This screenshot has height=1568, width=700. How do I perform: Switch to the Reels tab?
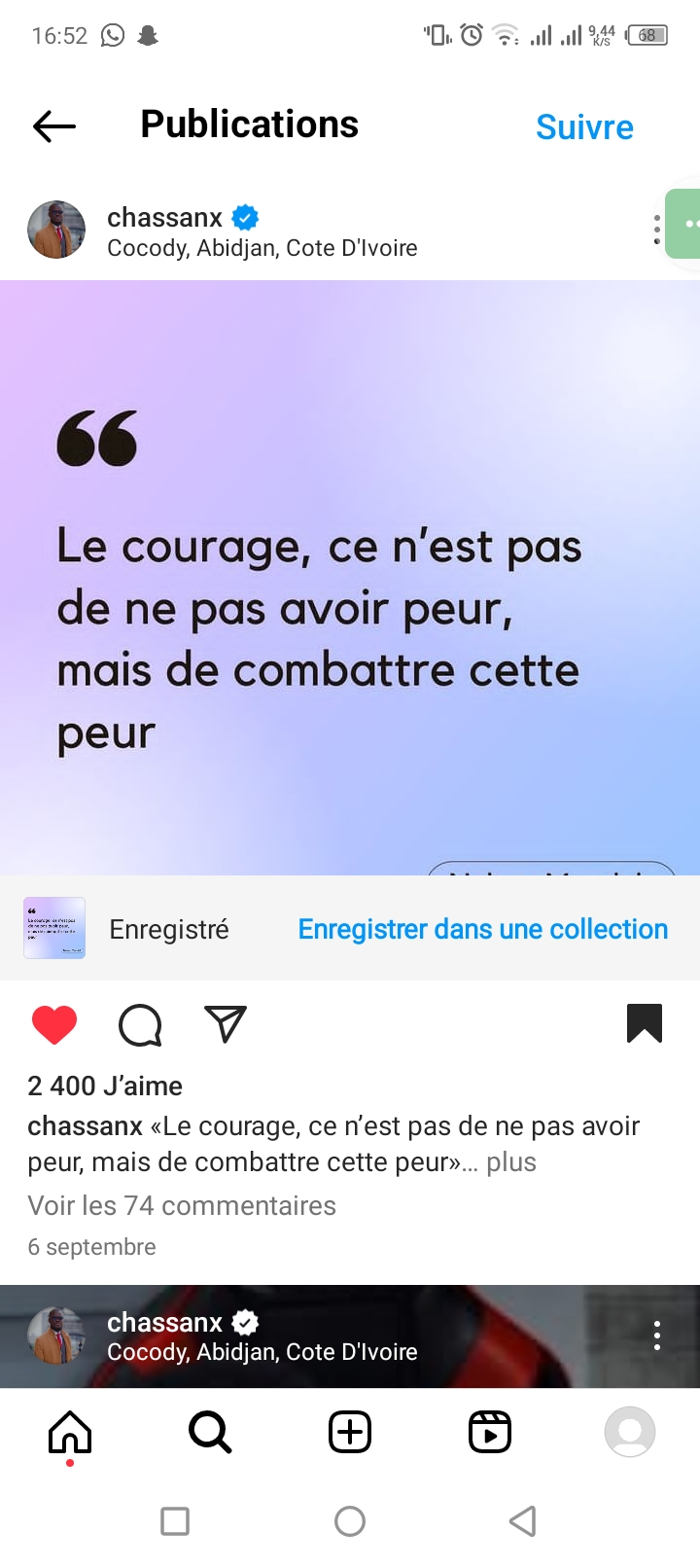pos(490,1432)
